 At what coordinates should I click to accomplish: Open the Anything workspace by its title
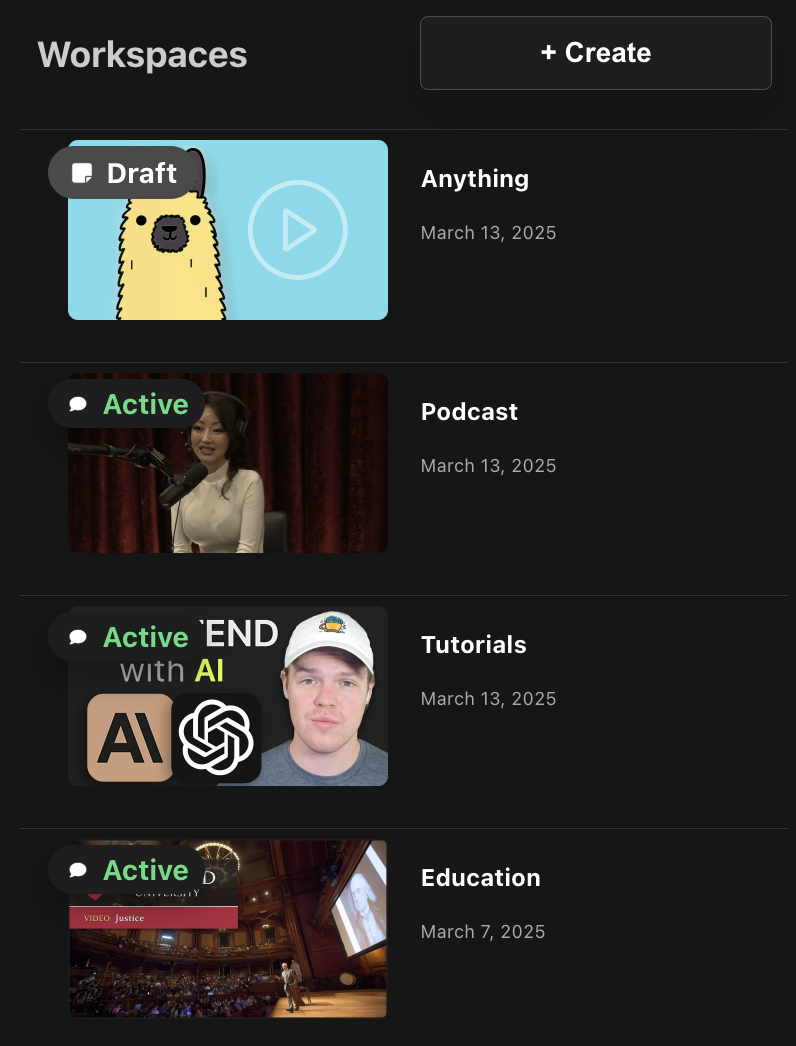pyautogui.click(x=474, y=179)
